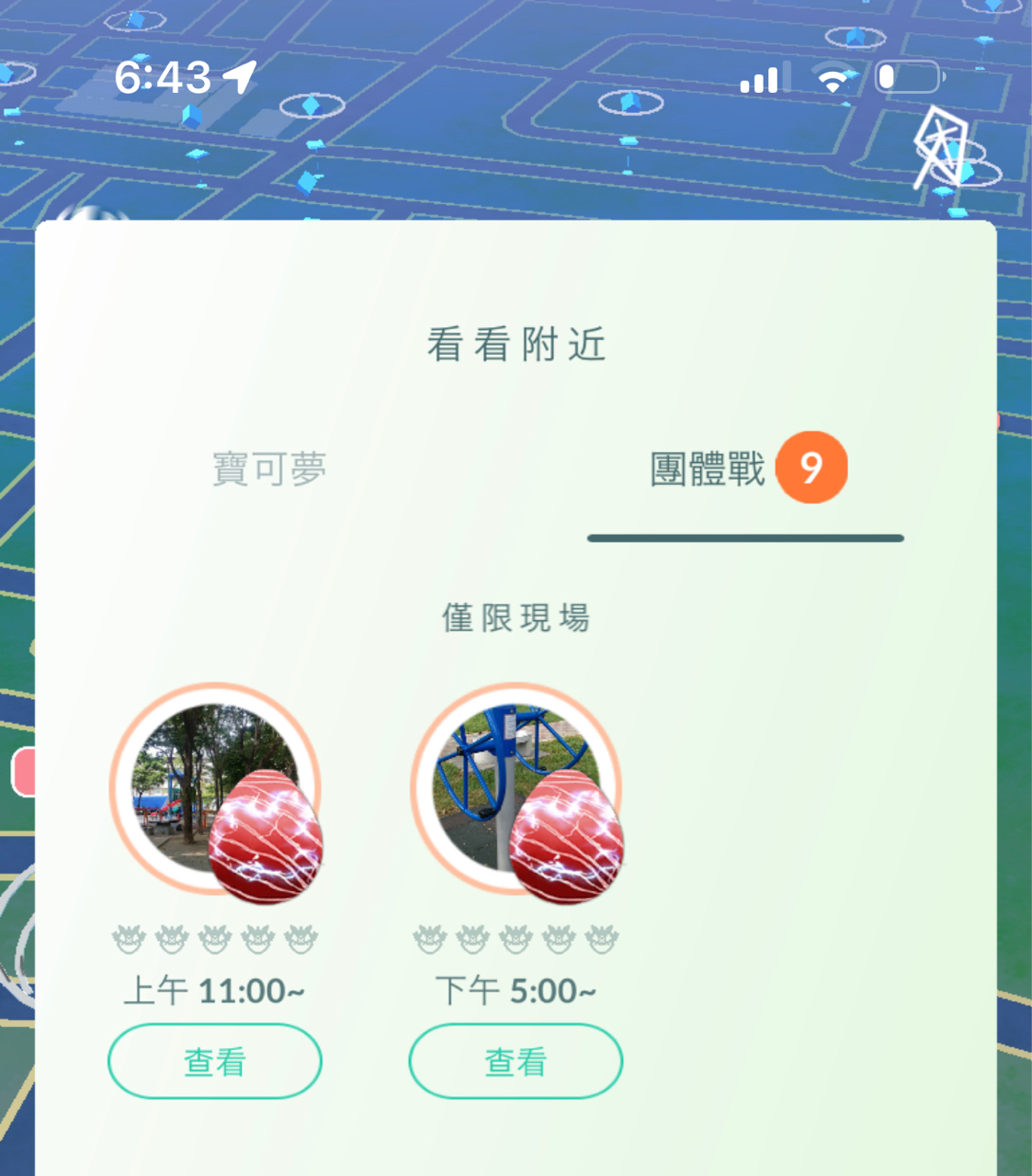Open the 下午 5:00 raid gym thumbnail
1032x1176 pixels.
516,789
